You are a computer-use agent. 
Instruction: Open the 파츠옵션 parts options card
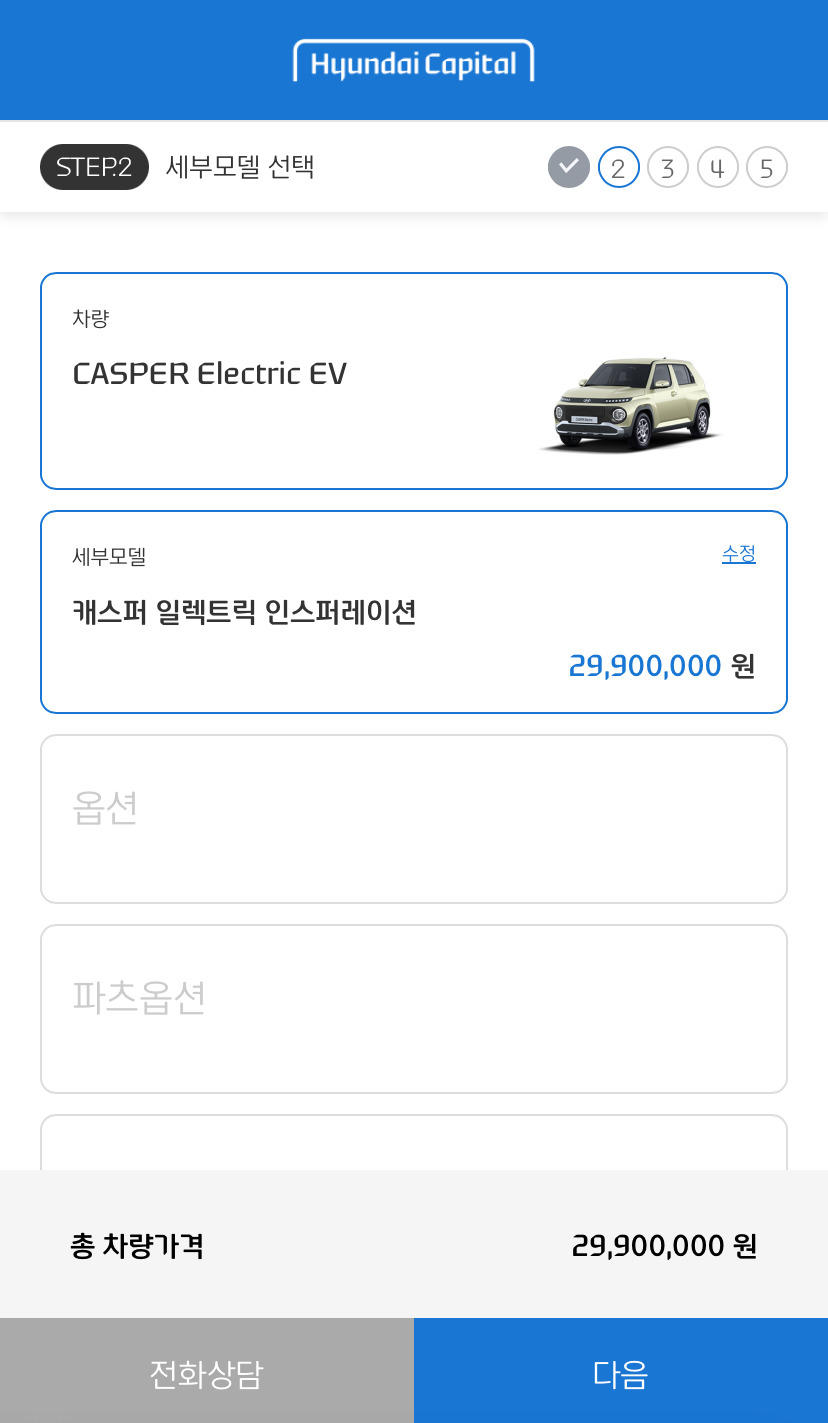click(x=413, y=1007)
